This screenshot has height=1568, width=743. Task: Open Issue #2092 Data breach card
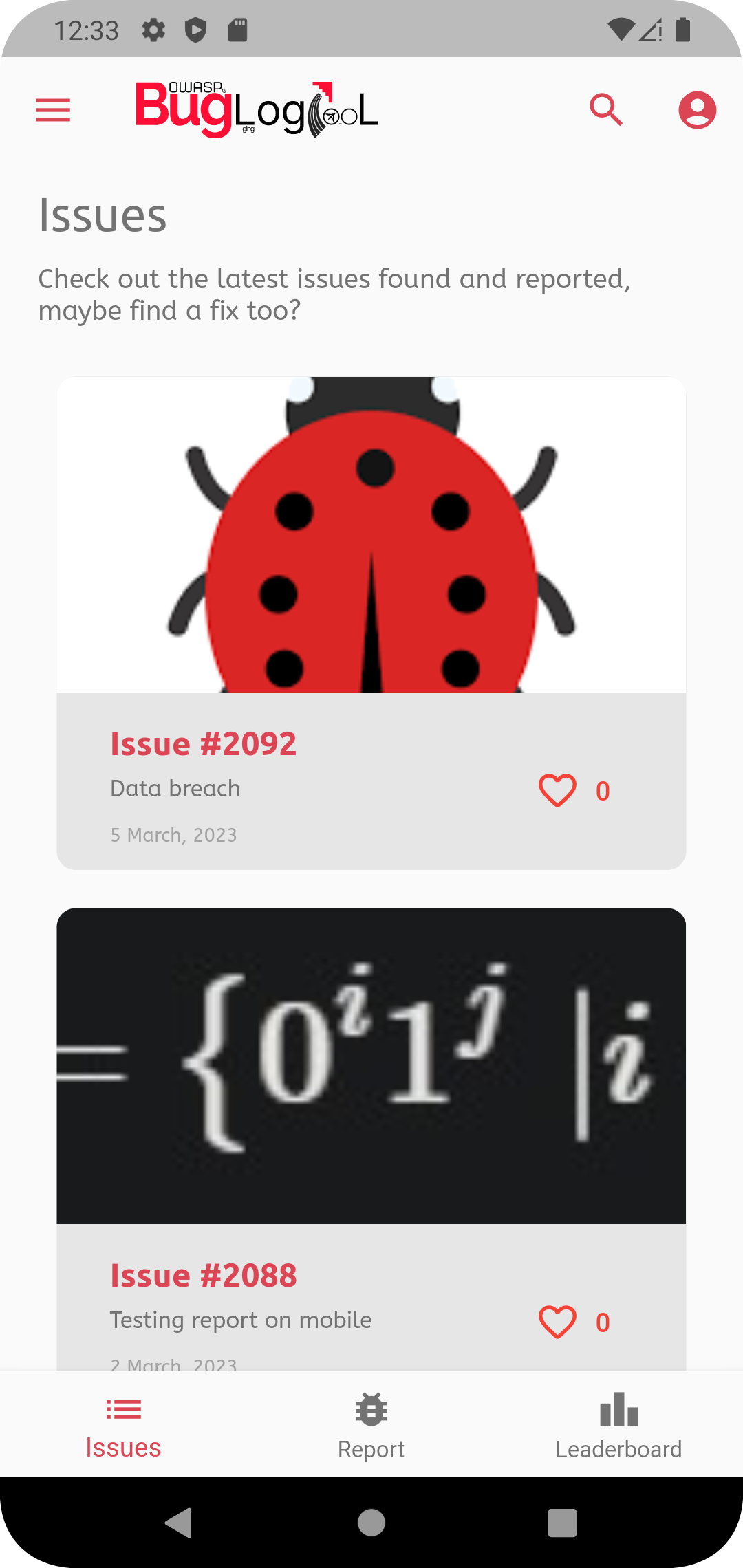371,623
